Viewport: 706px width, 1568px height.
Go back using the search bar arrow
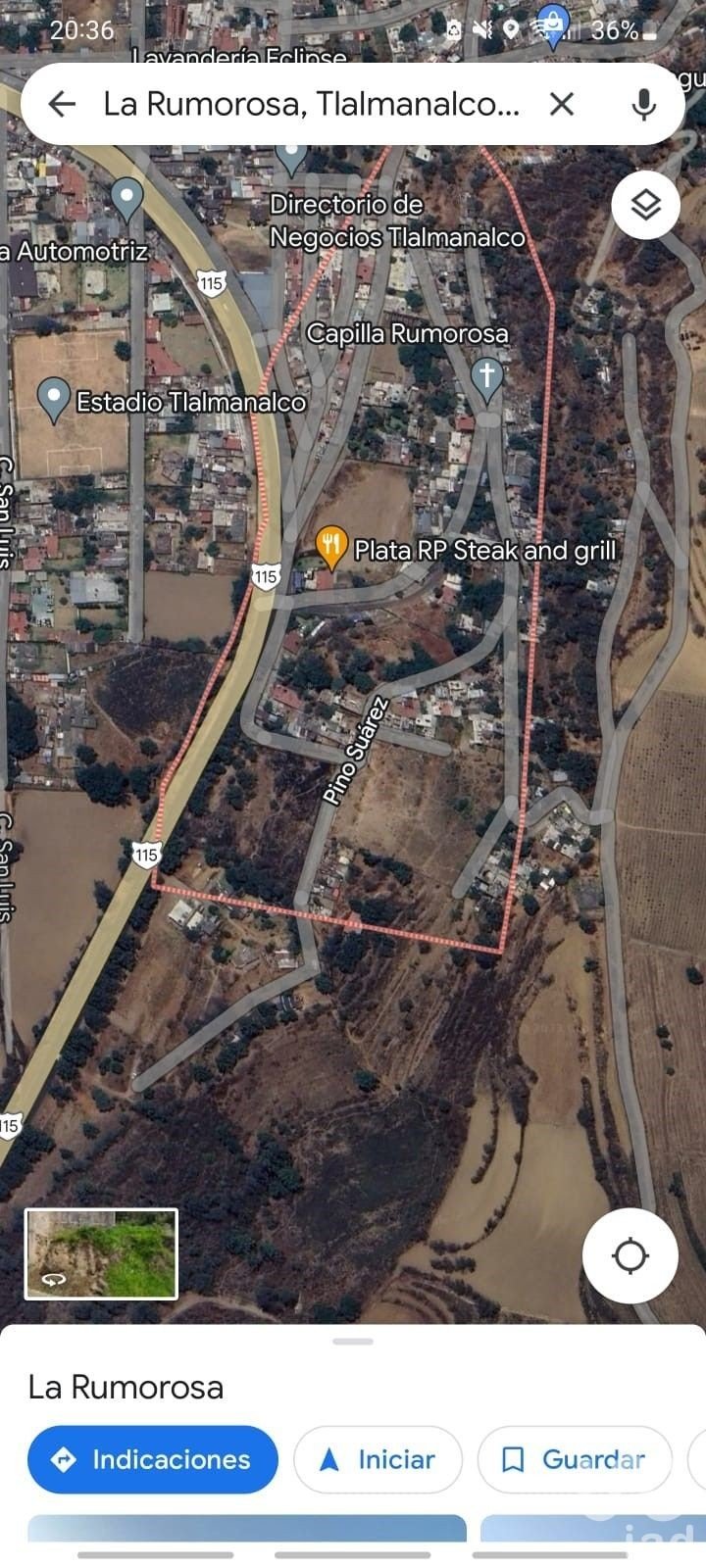[62, 104]
